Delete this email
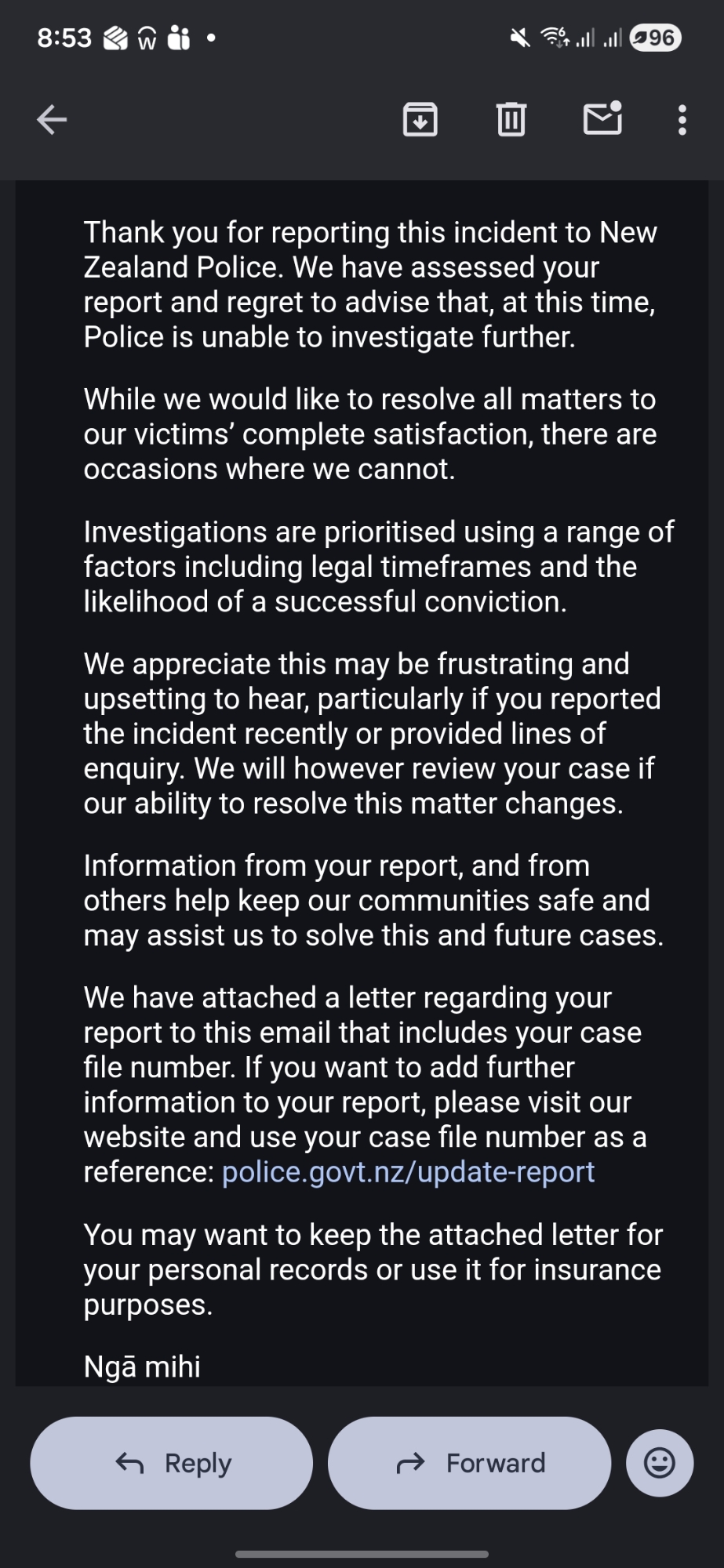 [x=511, y=120]
